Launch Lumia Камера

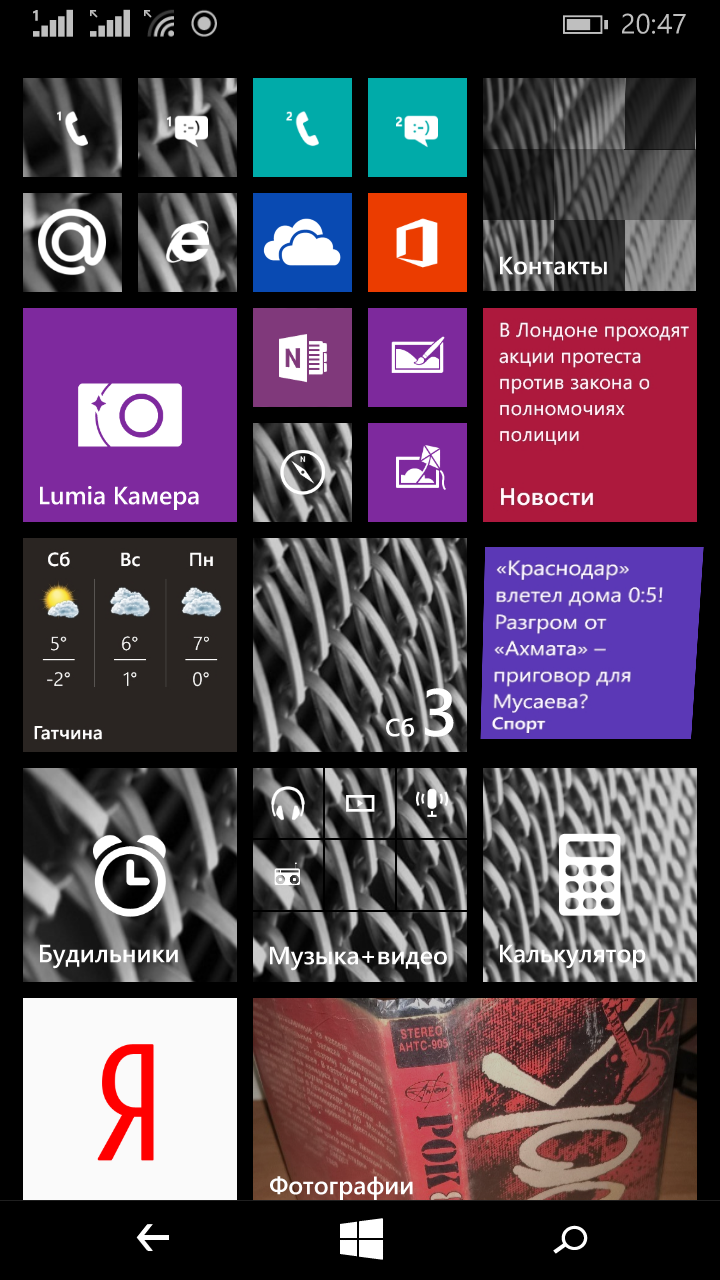click(130, 415)
